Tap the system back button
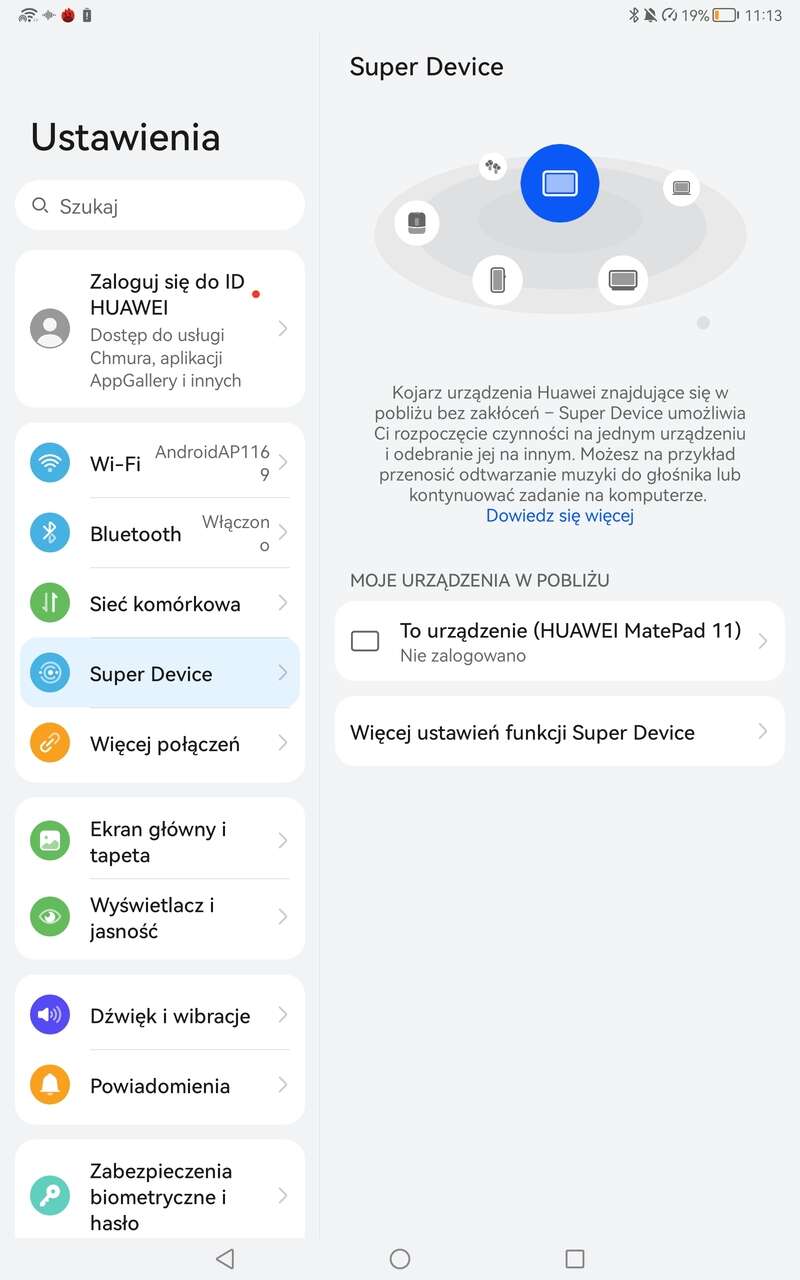The height and width of the screenshot is (1280, 800). pyautogui.click(x=225, y=1258)
